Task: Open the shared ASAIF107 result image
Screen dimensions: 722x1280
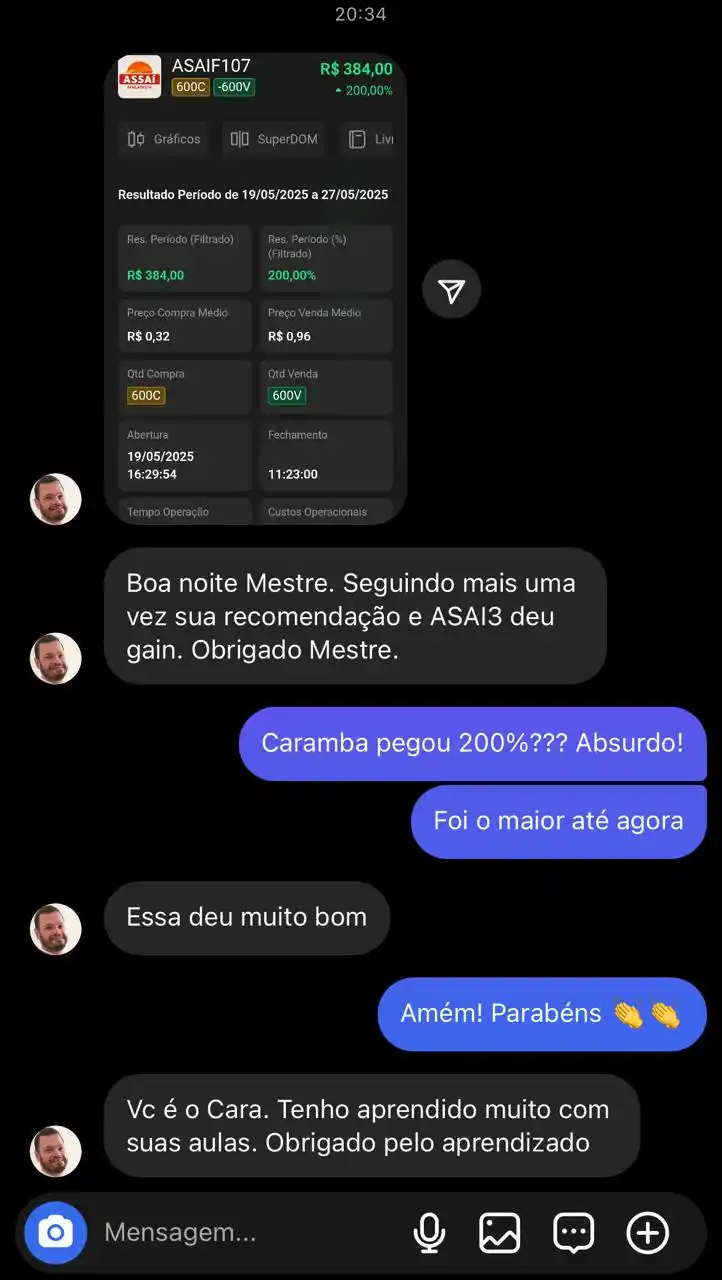Action: pos(255,290)
